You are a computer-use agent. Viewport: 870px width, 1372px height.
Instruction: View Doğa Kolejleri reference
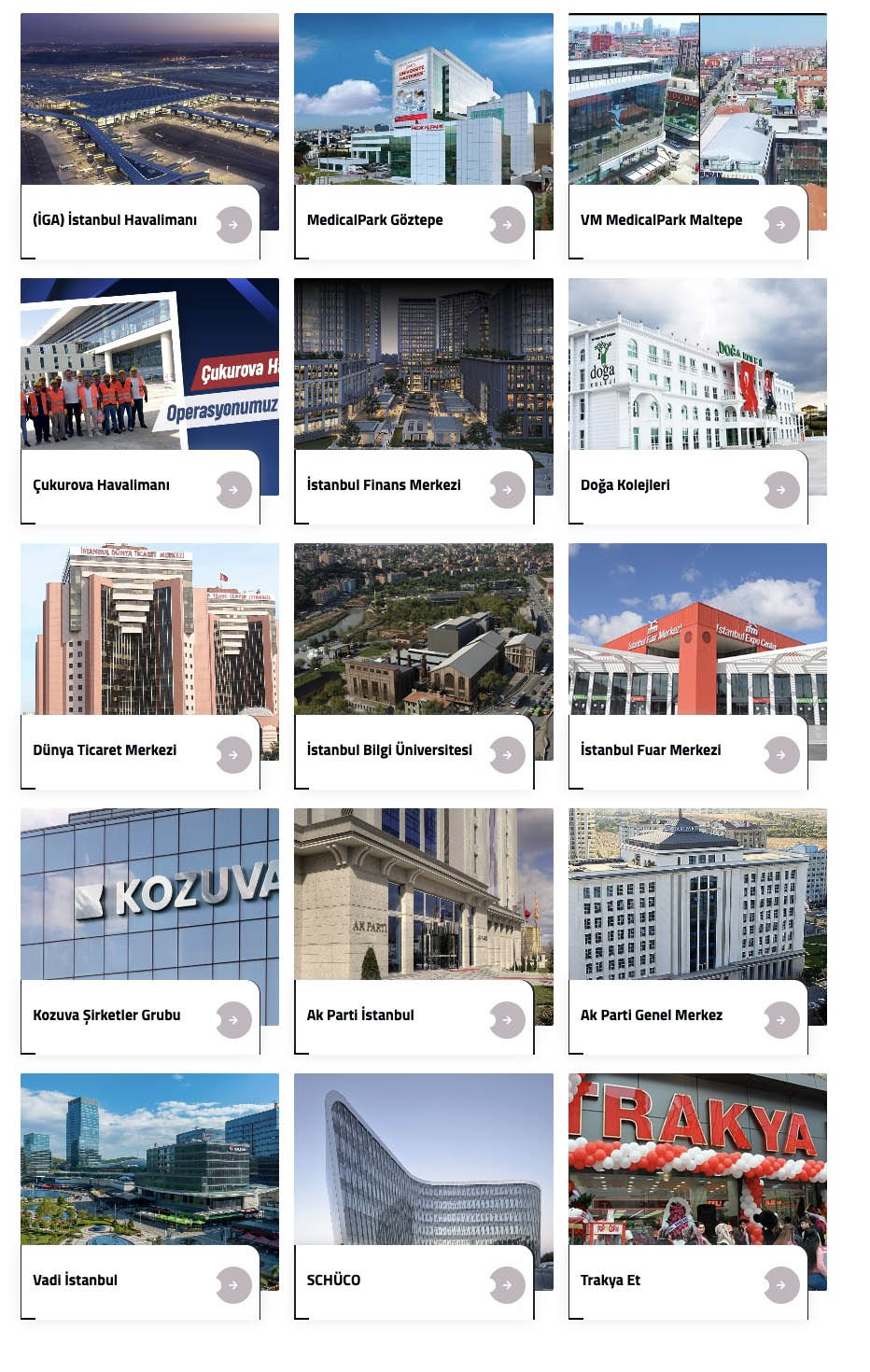click(x=624, y=485)
